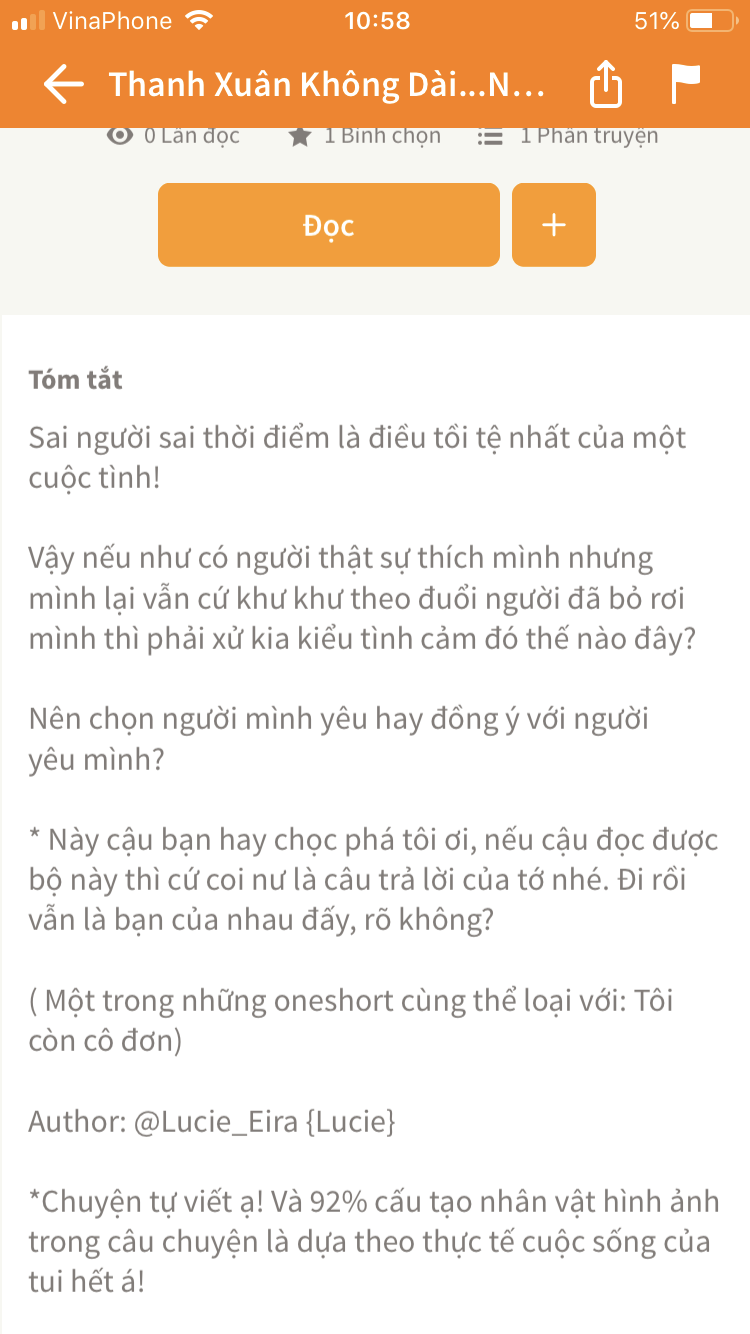
Task: Go back using the arrow icon
Action: [64, 85]
